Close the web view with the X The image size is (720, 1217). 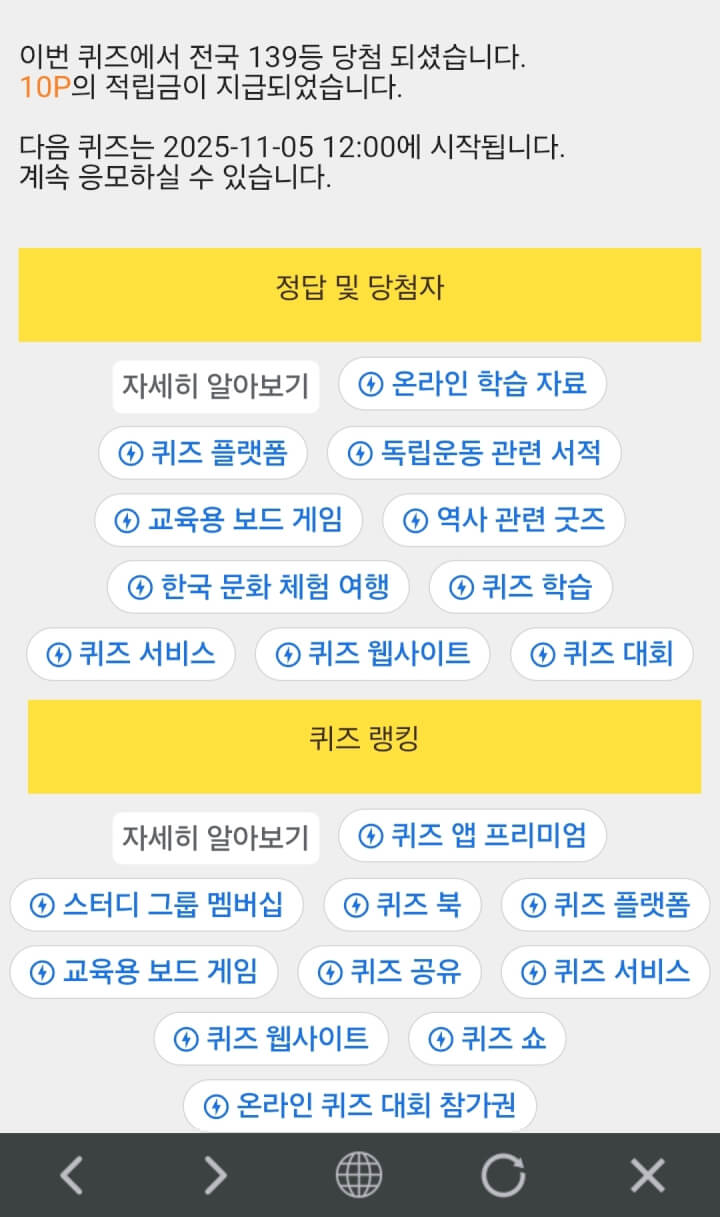(x=647, y=1175)
